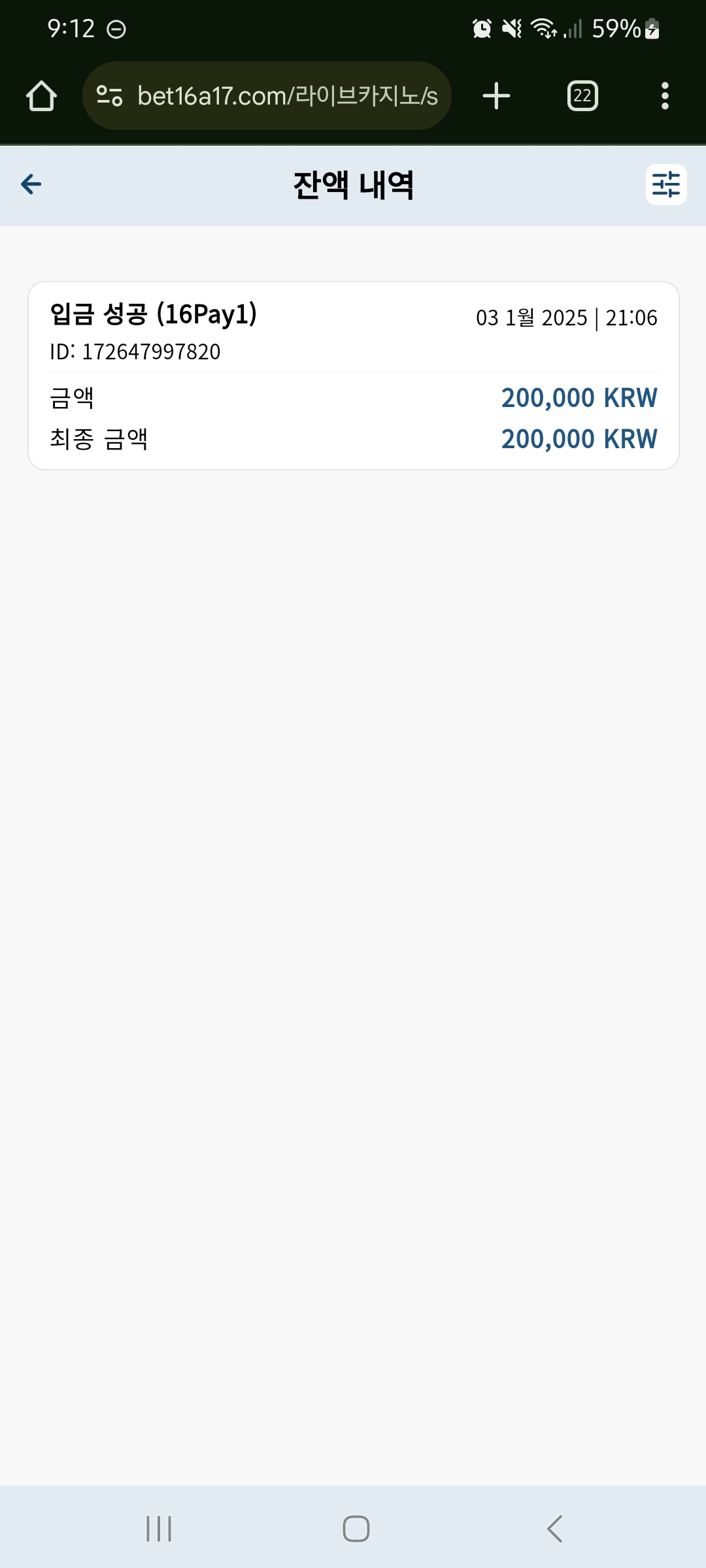The image size is (706, 1568).
Task: Open the browser overflow menu
Action: point(665,96)
